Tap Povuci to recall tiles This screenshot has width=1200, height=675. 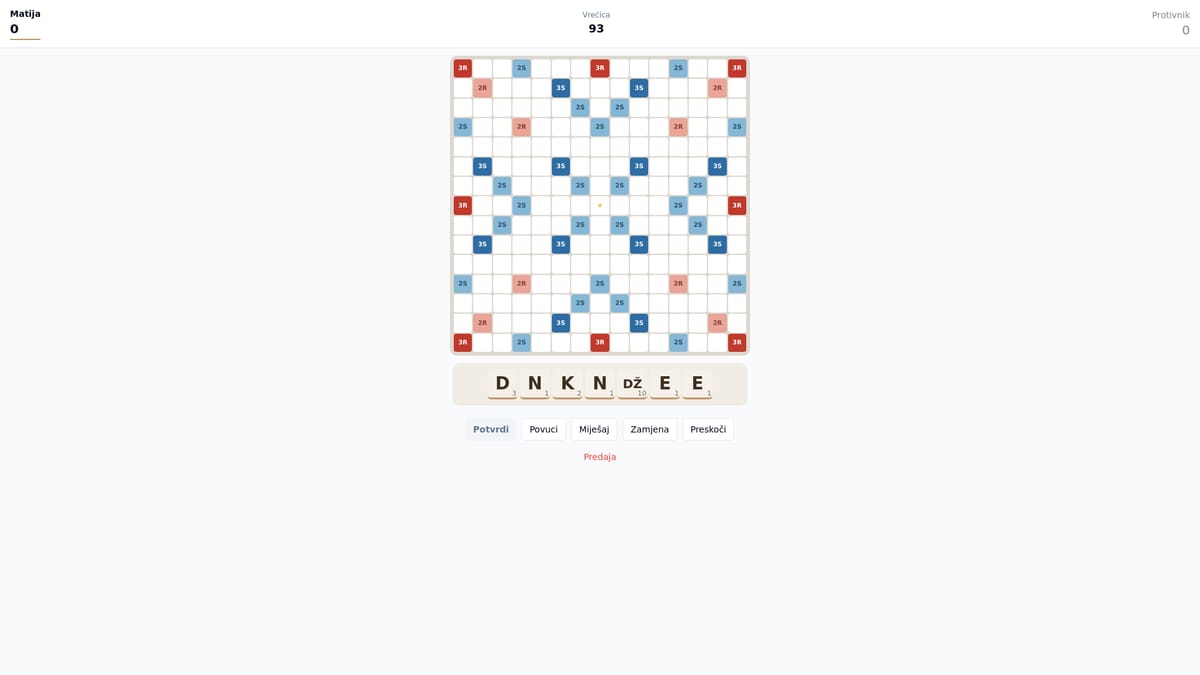coord(544,430)
